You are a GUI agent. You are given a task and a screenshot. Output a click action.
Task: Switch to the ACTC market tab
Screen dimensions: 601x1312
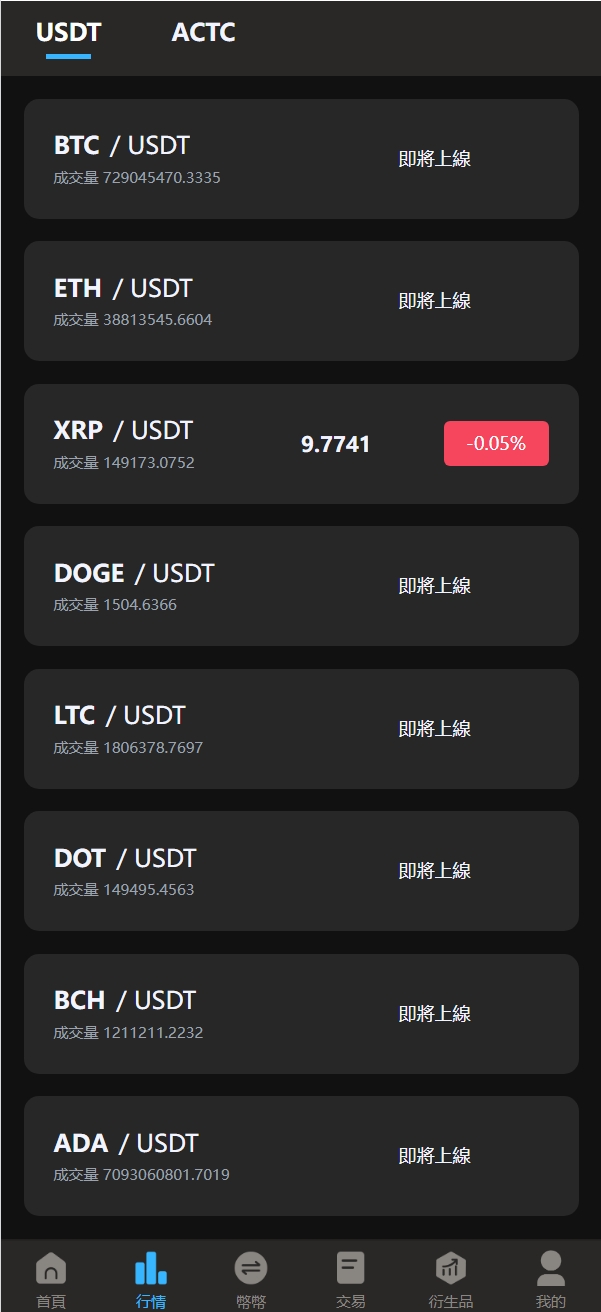pos(203,32)
